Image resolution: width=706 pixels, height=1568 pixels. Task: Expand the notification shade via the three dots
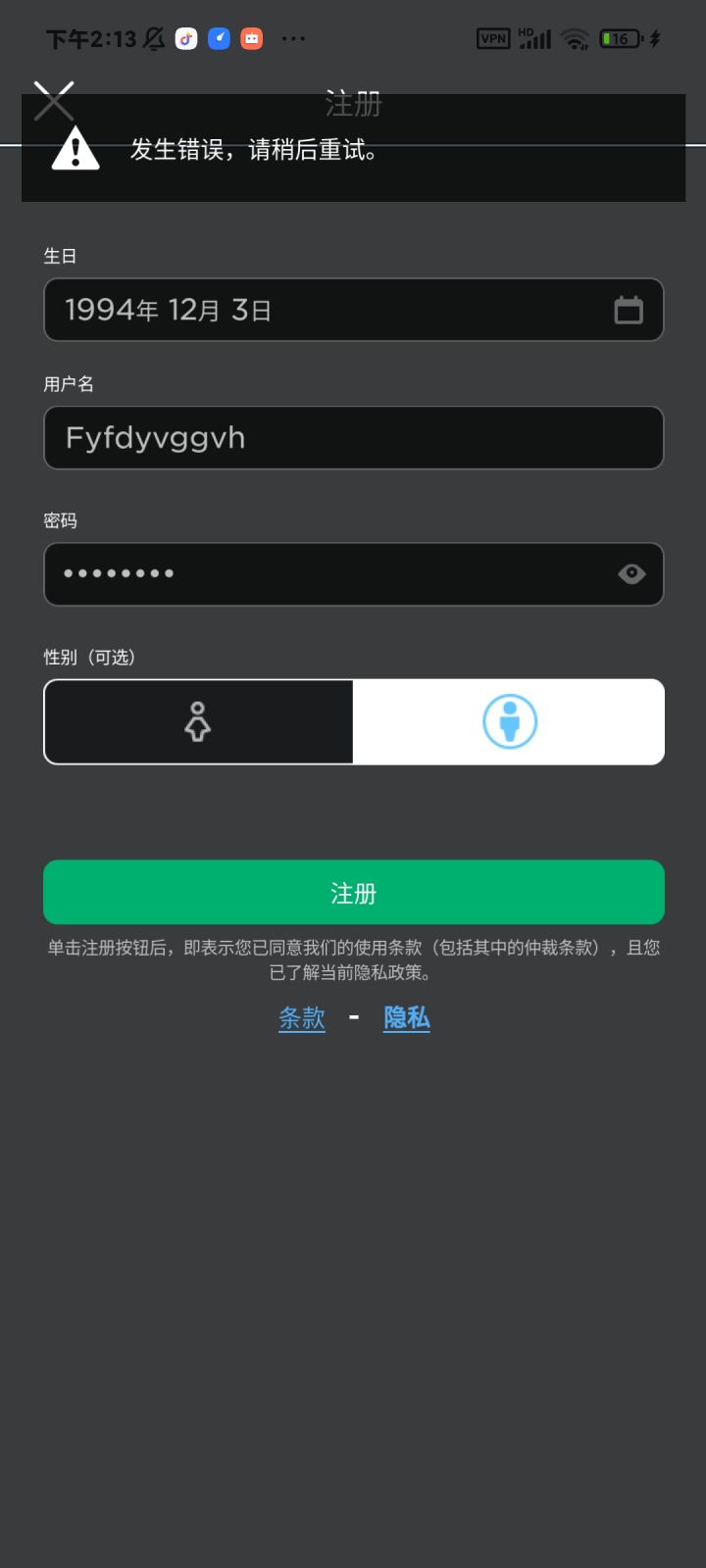[x=293, y=38]
